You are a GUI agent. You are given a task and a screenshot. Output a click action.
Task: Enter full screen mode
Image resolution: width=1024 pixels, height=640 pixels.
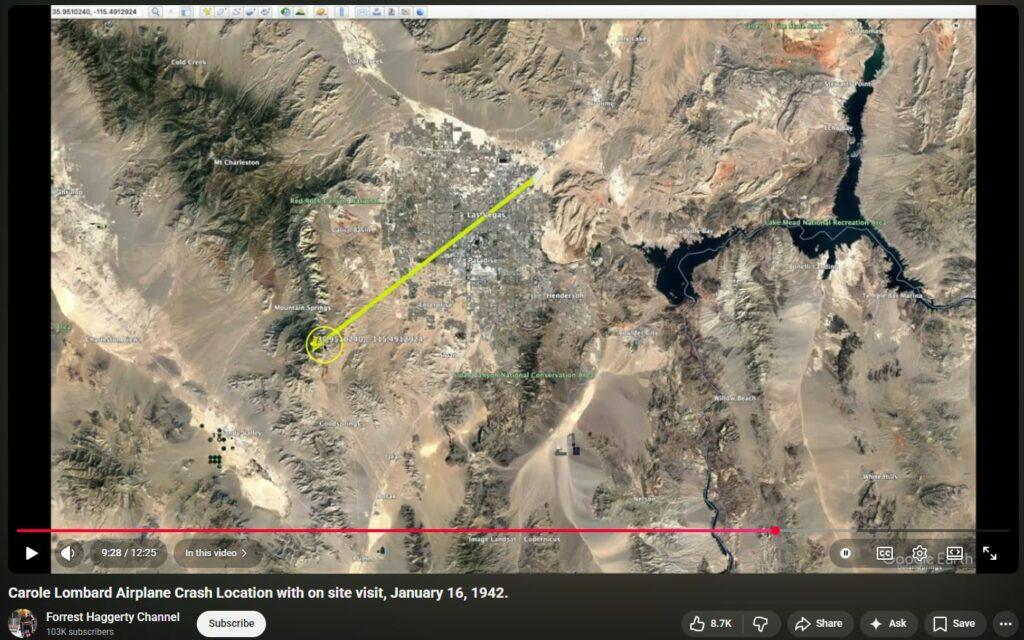point(989,553)
